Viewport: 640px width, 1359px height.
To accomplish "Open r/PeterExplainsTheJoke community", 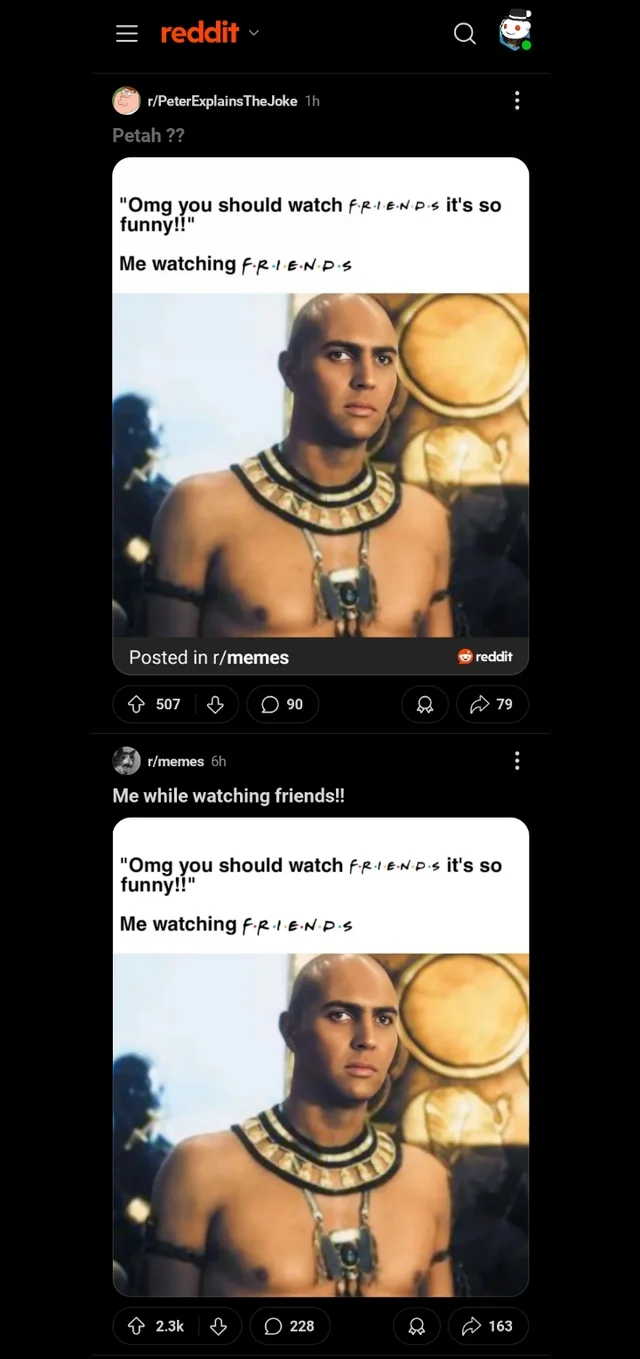I will click(x=222, y=101).
